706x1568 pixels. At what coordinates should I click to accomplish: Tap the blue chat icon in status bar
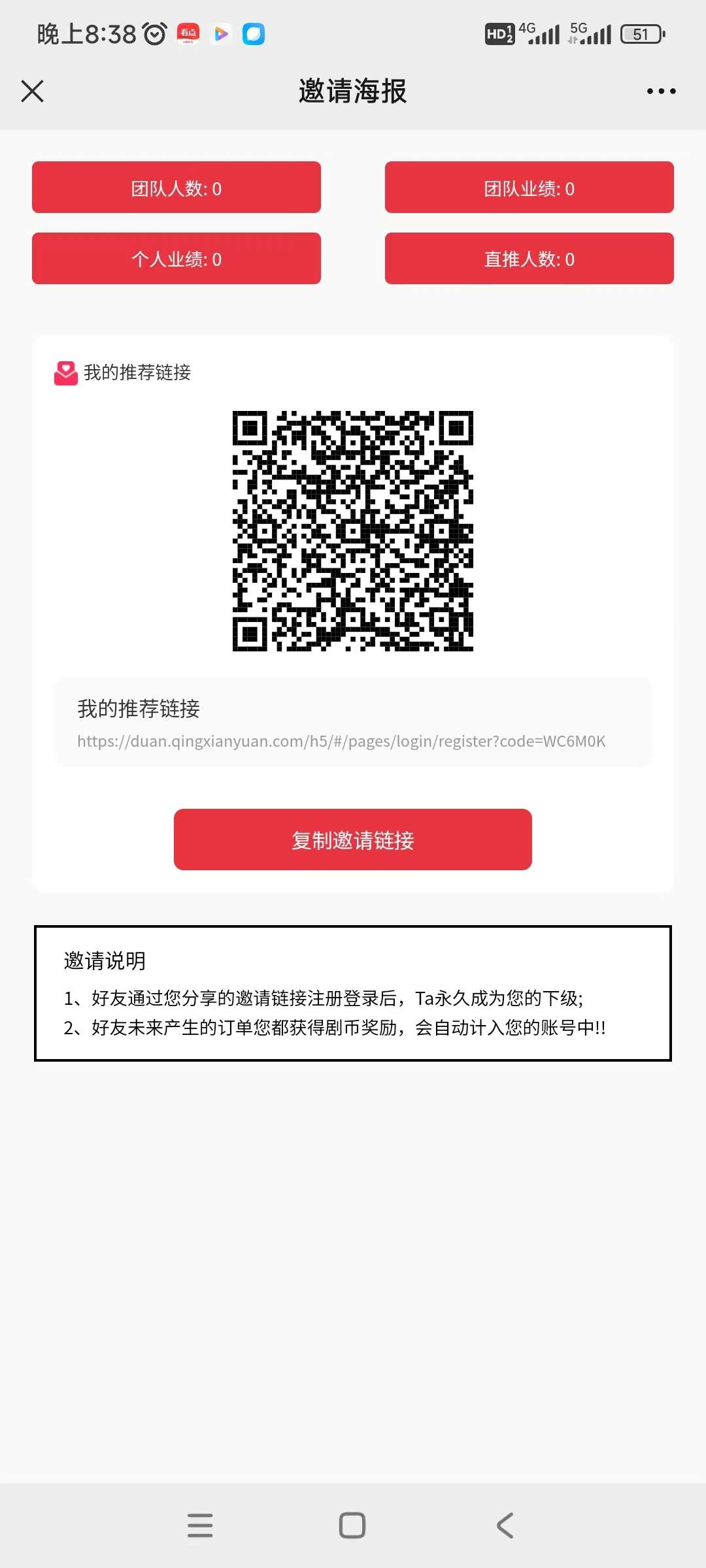[254, 34]
